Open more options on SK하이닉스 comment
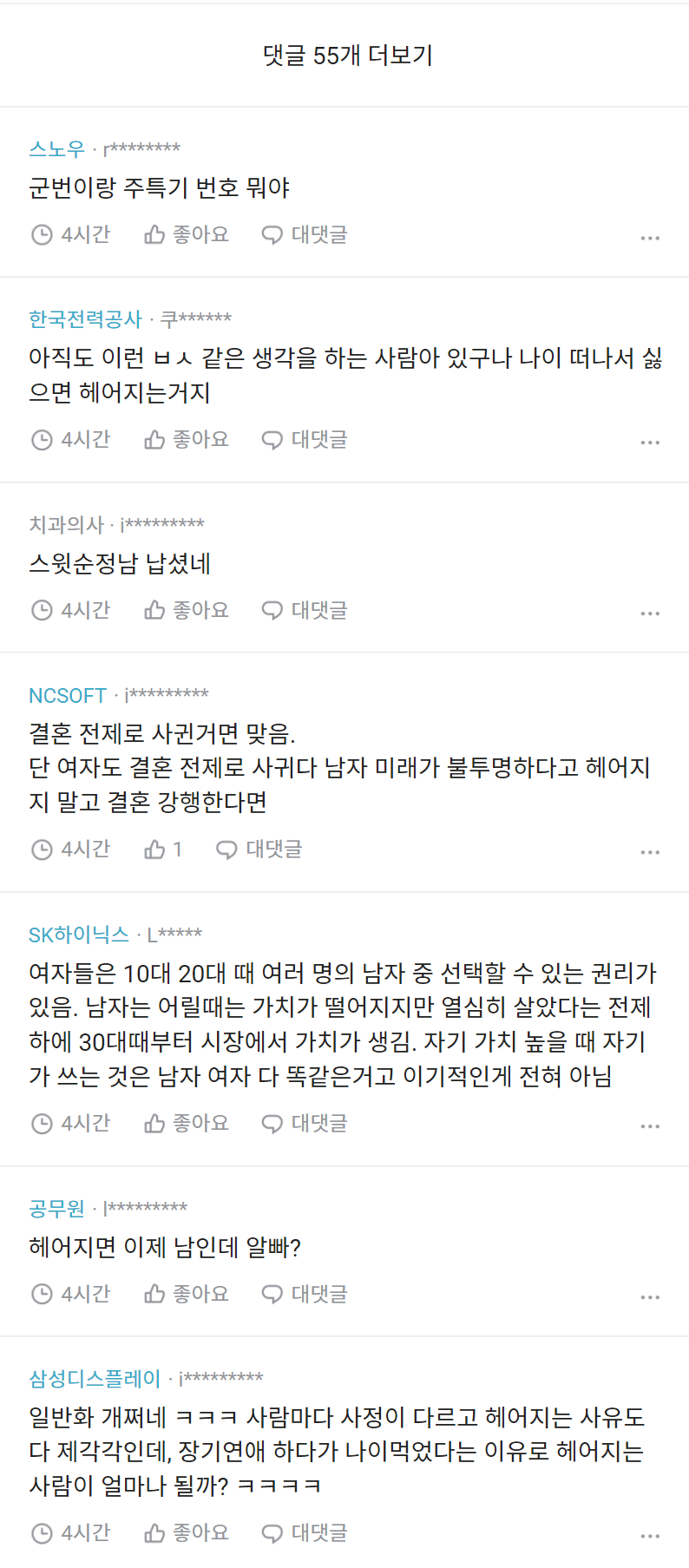The width and height of the screenshot is (689, 1568). (x=650, y=1125)
